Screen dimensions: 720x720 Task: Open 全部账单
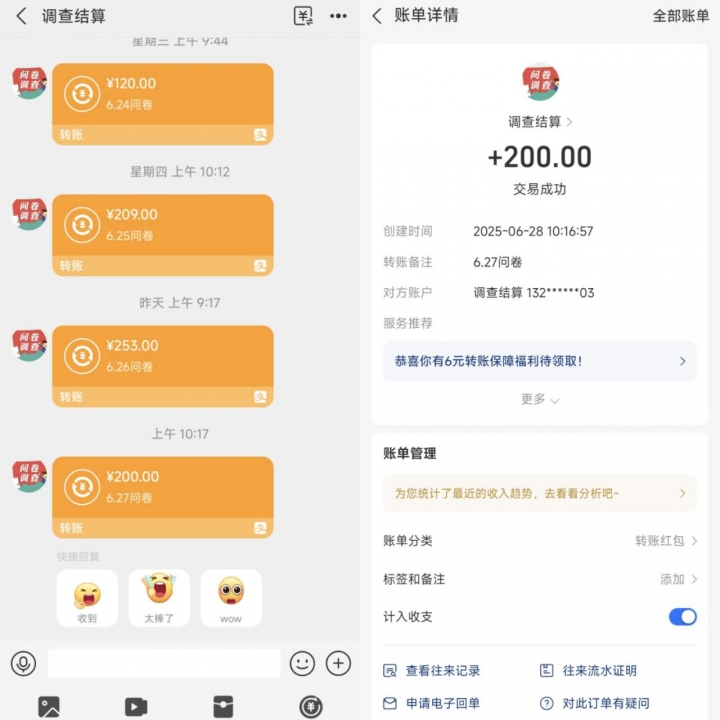click(680, 16)
